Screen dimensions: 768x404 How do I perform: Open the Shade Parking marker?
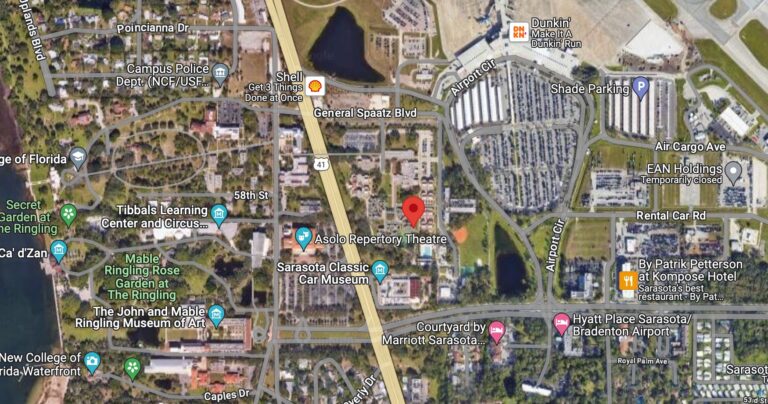coord(640,87)
